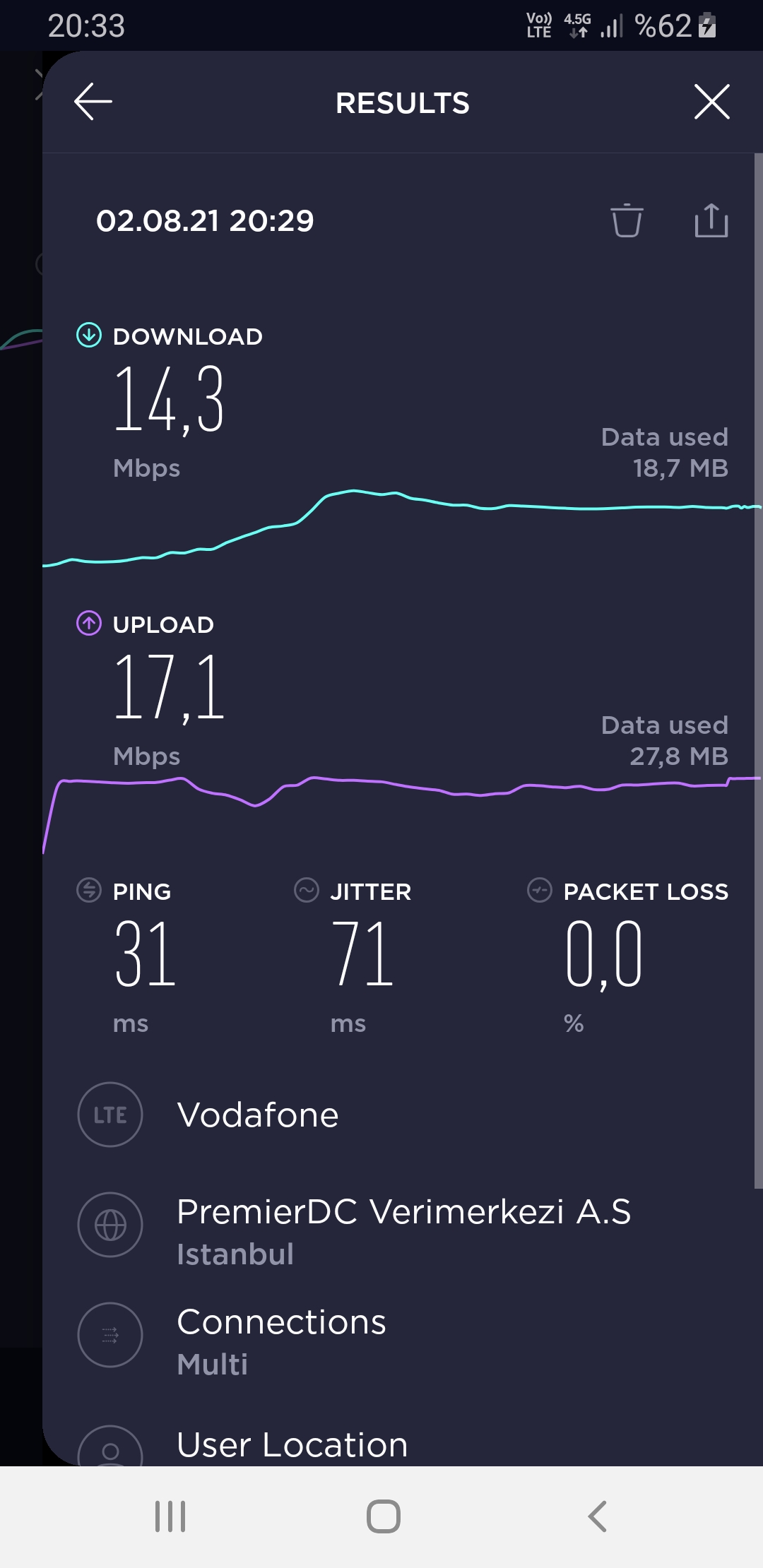This screenshot has height=1568, width=763.
Task: Go back using the top-left arrow
Action: pos(93,102)
